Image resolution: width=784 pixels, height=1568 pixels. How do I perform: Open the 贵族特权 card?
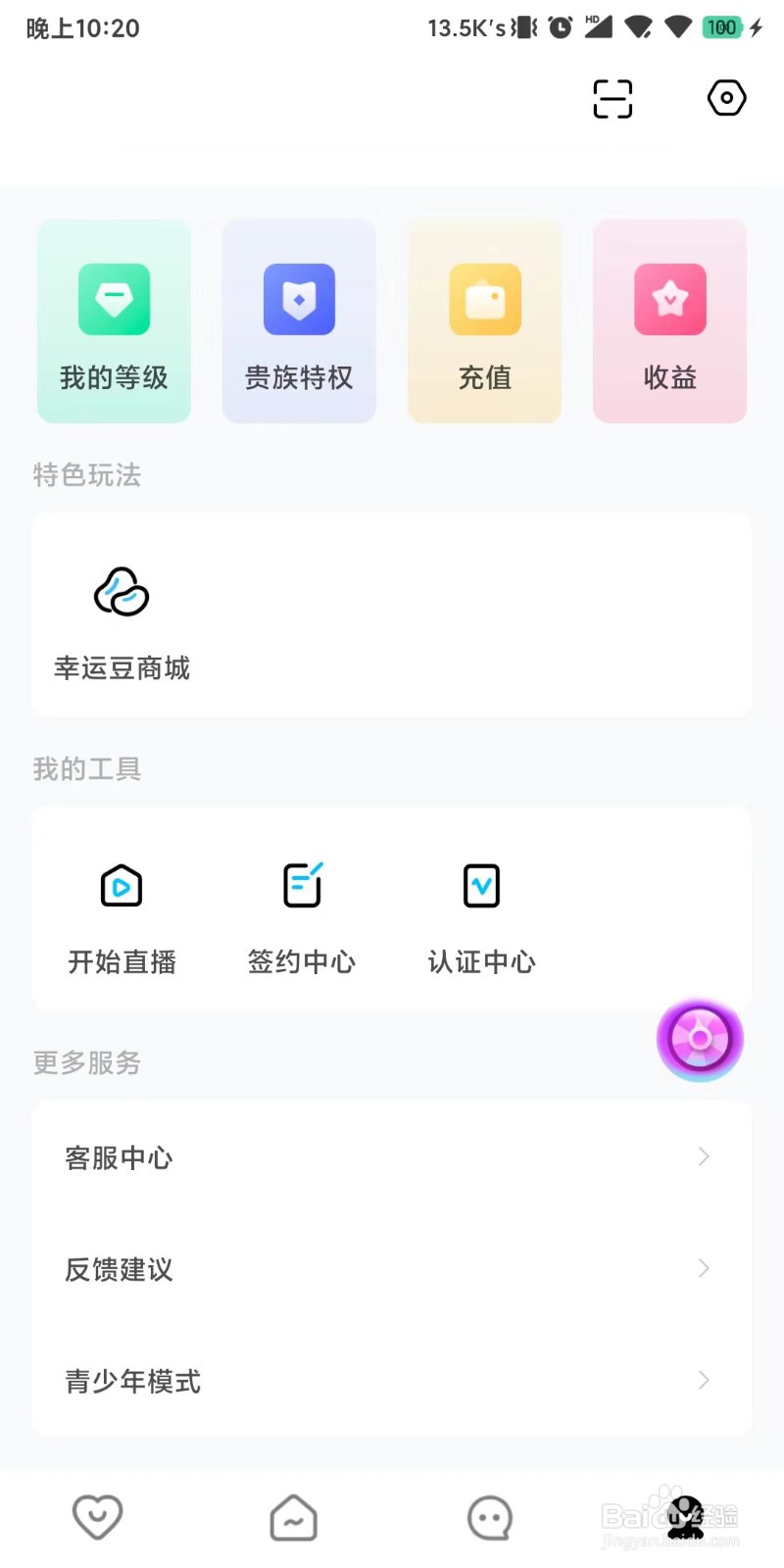(x=299, y=321)
